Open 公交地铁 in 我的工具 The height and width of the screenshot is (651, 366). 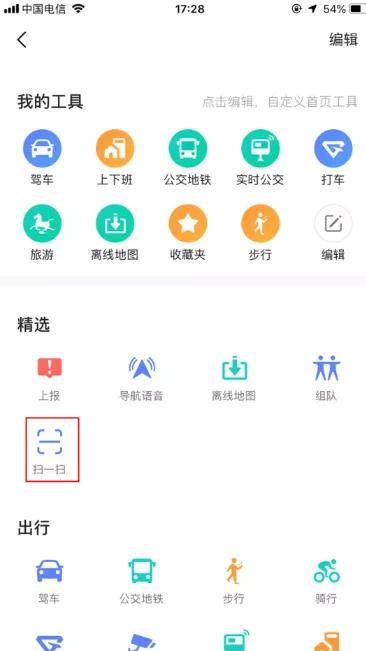pos(188,157)
